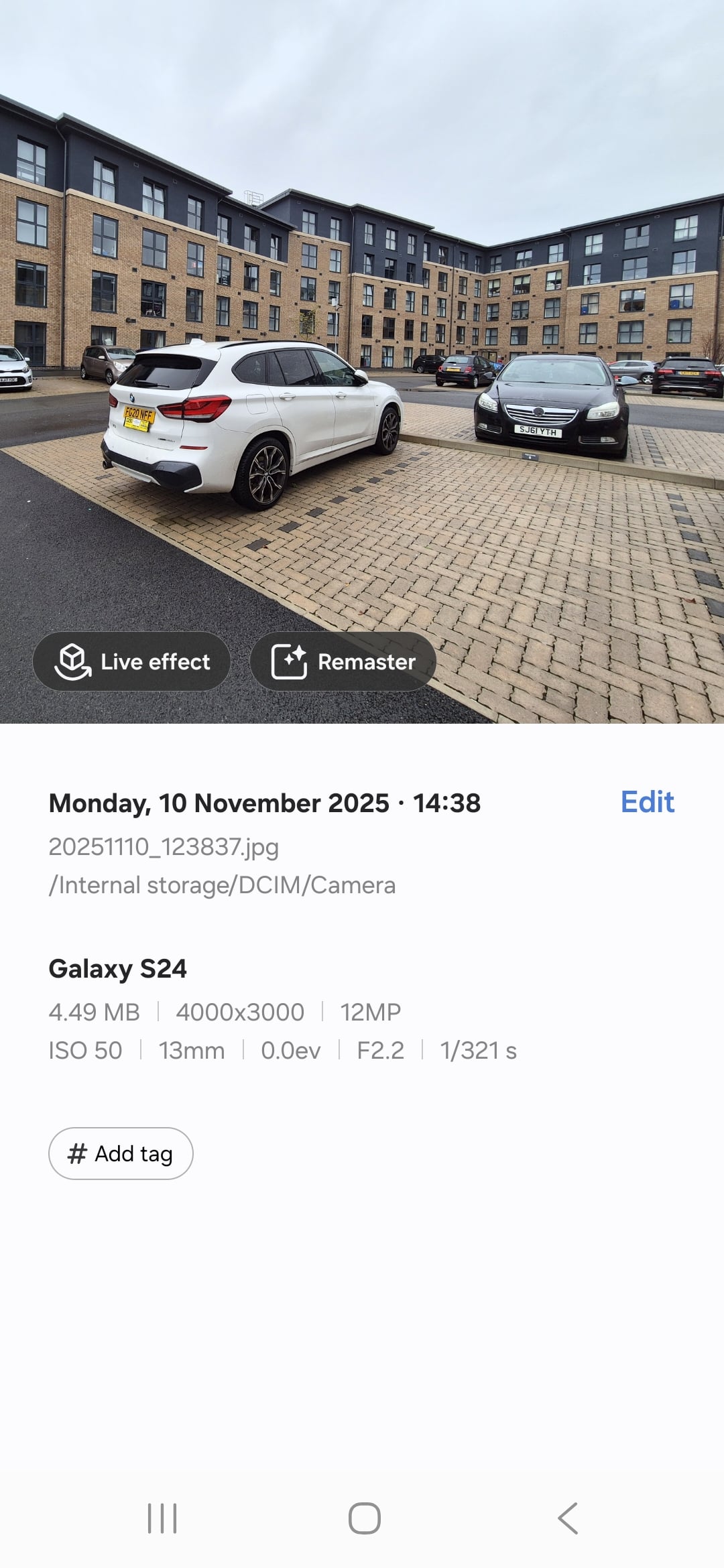Add a tag to this photo
Image resolution: width=724 pixels, height=1568 pixels.
pos(121,1153)
